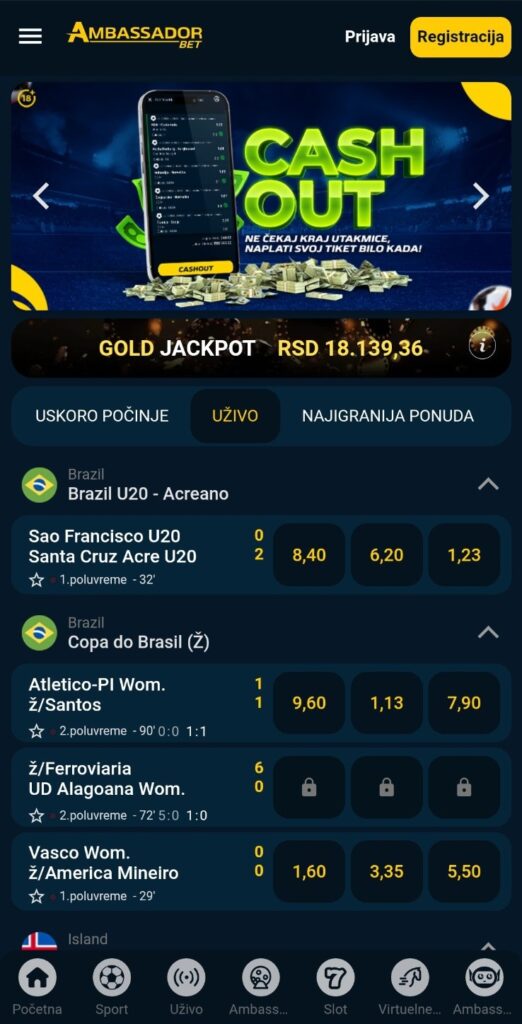Switch to Najigranija ponuda tab
Image resolution: width=522 pixels, height=1024 pixels.
(387, 416)
